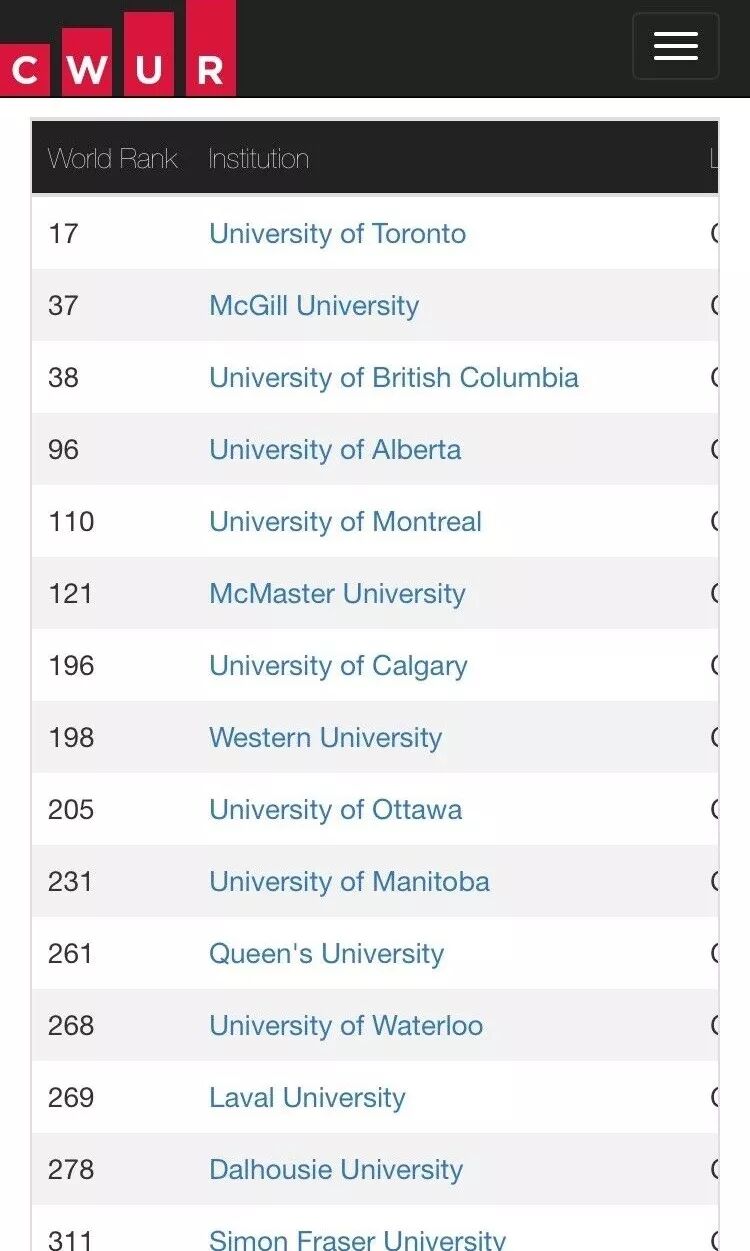This screenshot has height=1251, width=750.
Task: Tap the McMaster University link
Action: (337, 594)
